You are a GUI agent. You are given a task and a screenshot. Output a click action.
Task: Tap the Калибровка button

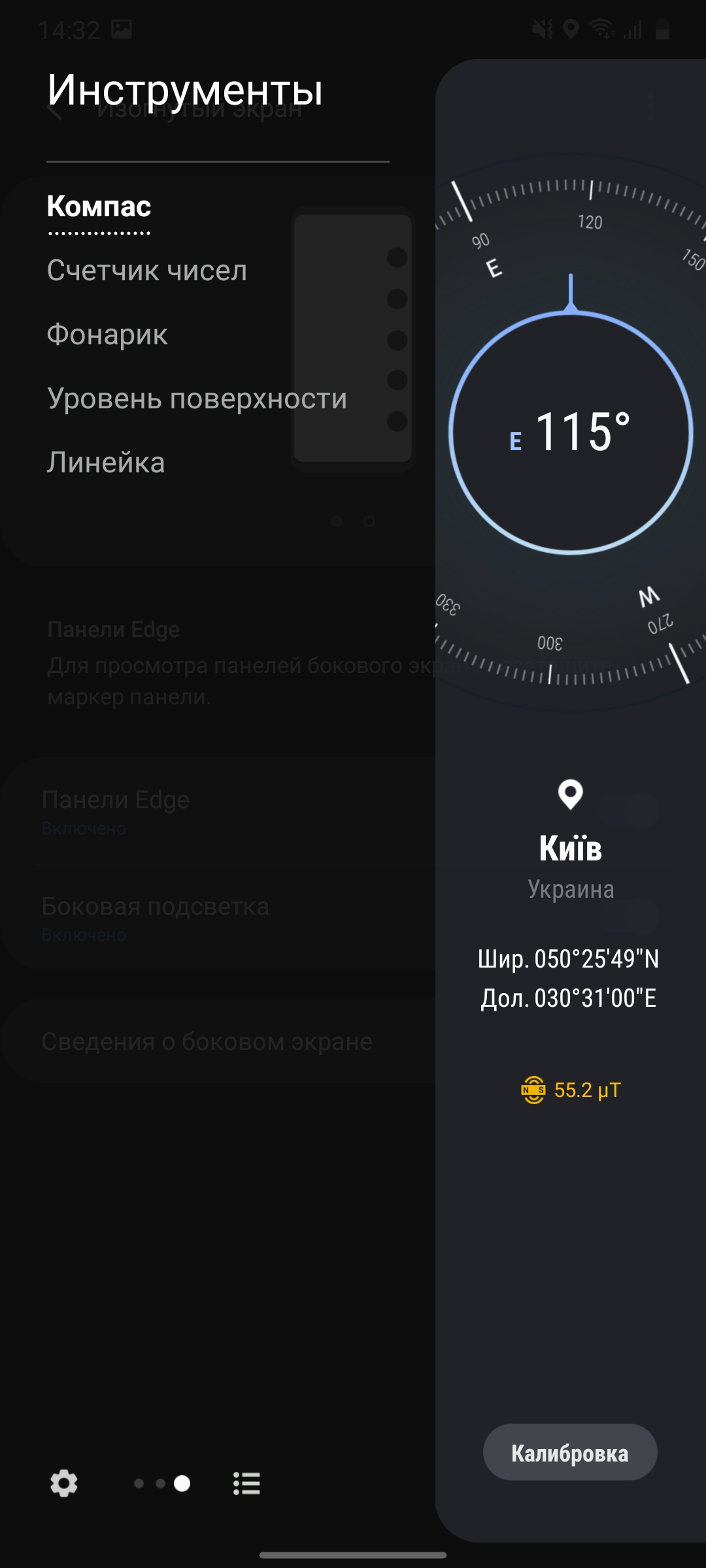[570, 1452]
